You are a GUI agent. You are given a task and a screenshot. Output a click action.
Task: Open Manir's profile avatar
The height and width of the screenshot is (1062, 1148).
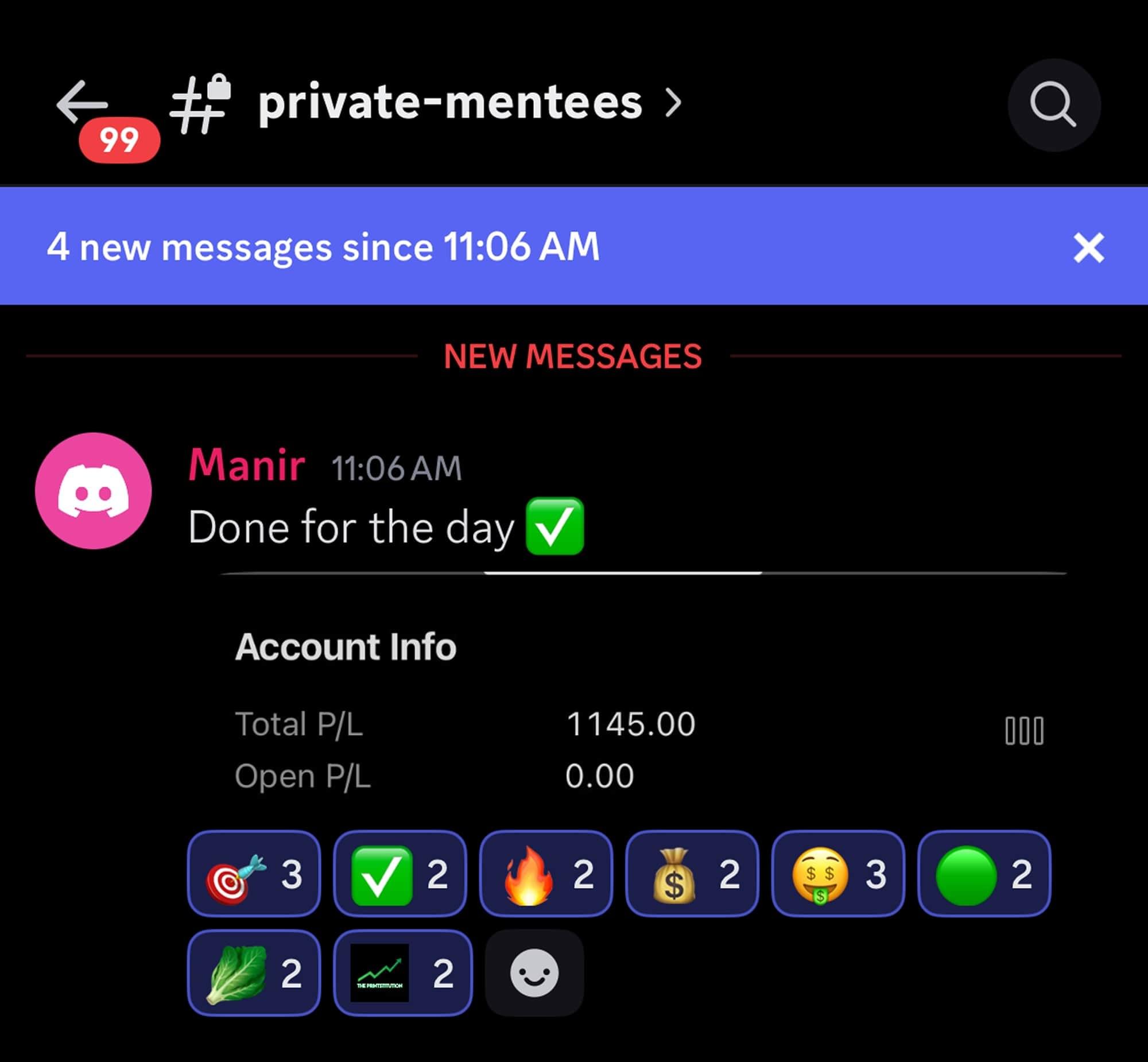(x=94, y=491)
